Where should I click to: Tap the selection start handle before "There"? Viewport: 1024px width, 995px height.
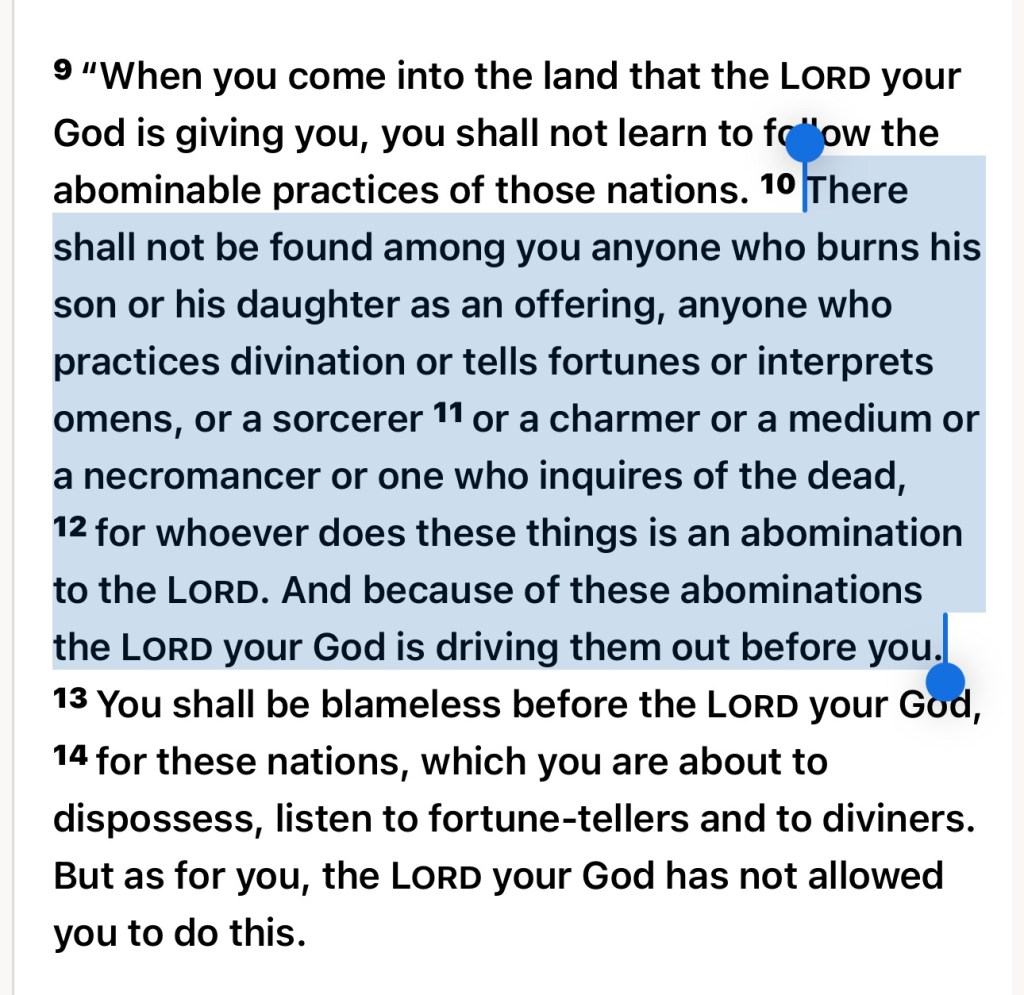tap(805, 146)
